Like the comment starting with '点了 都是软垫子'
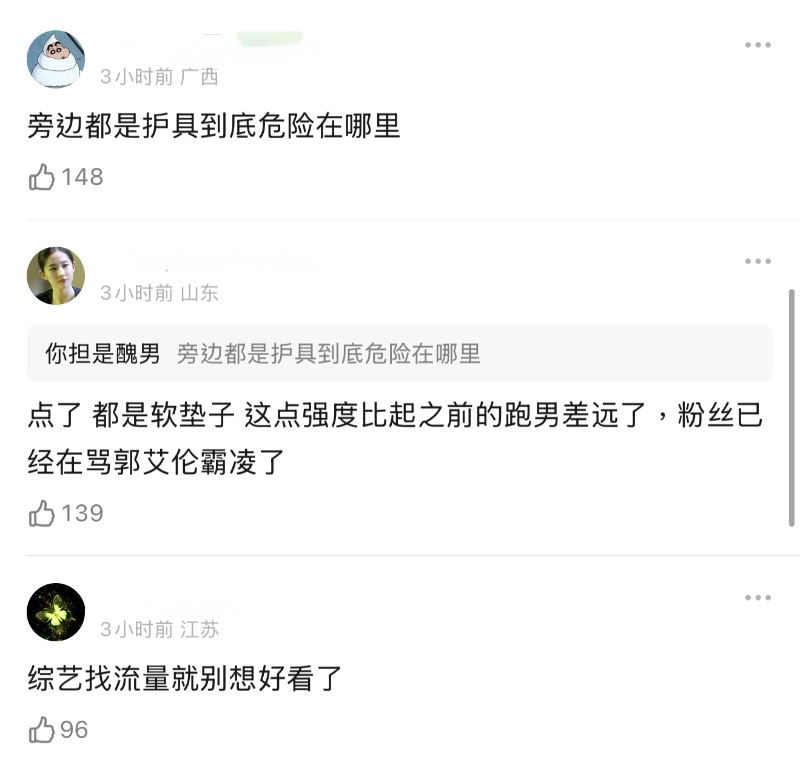This screenshot has width=800, height=771. pos(43,514)
